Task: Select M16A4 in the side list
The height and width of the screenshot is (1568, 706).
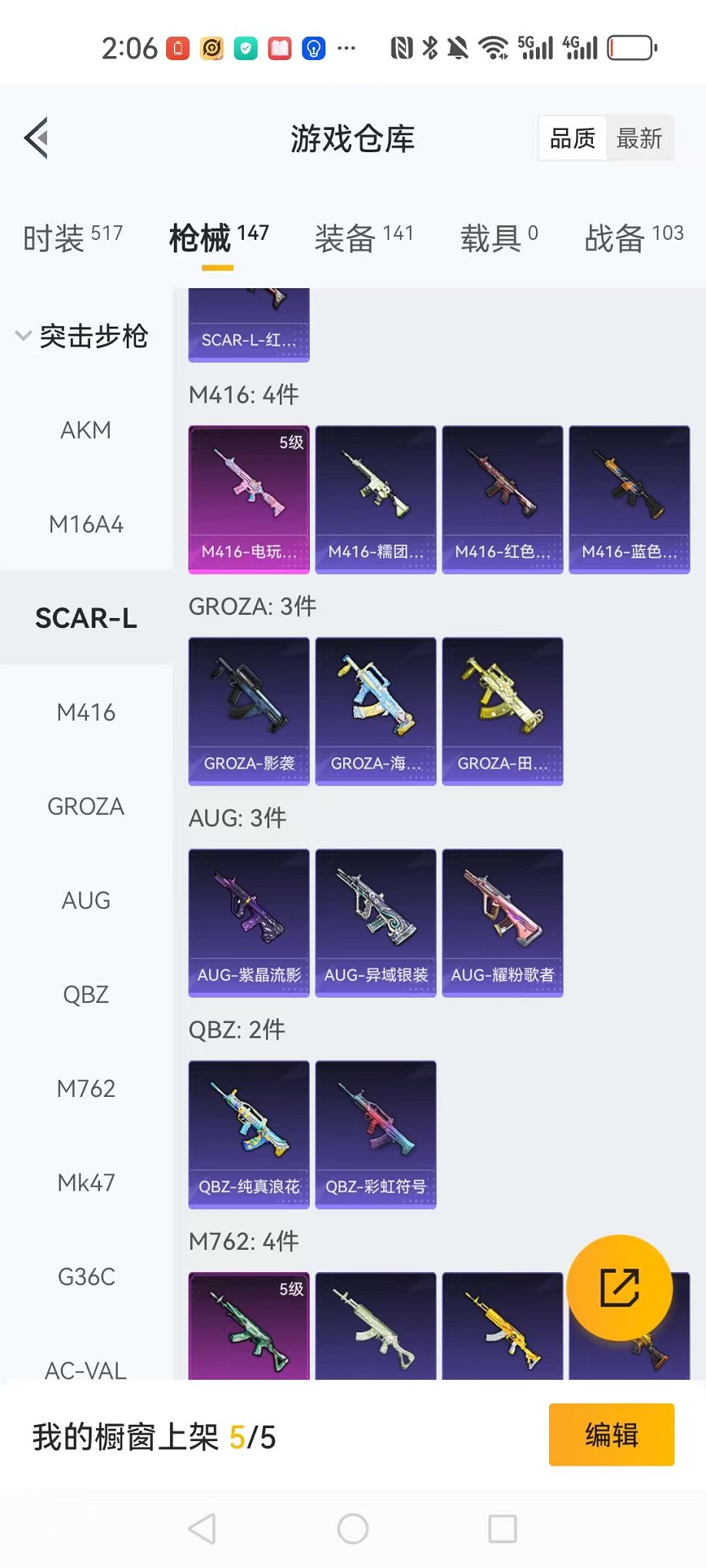Action: coord(86,524)
